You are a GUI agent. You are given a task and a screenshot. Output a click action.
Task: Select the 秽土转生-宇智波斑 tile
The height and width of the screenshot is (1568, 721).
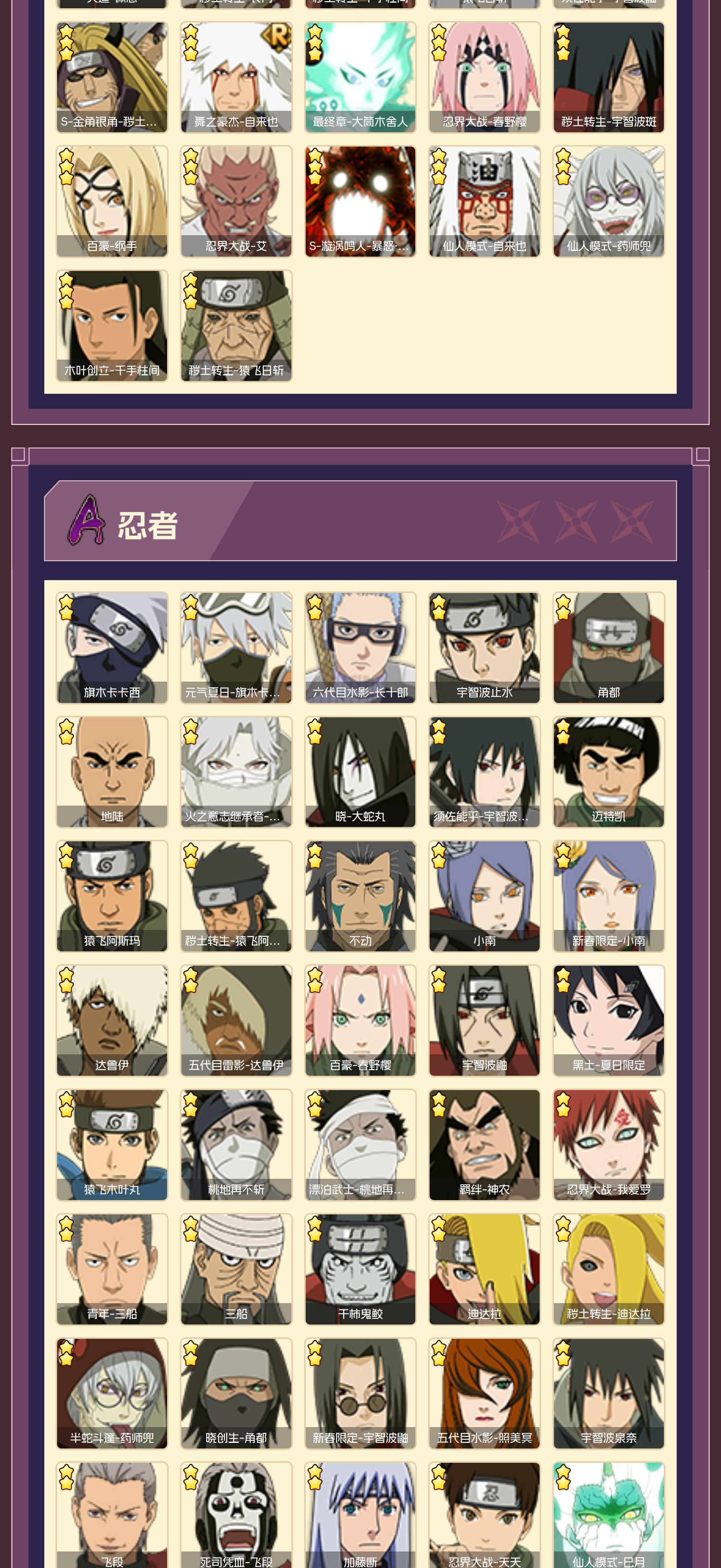point(608,77)
